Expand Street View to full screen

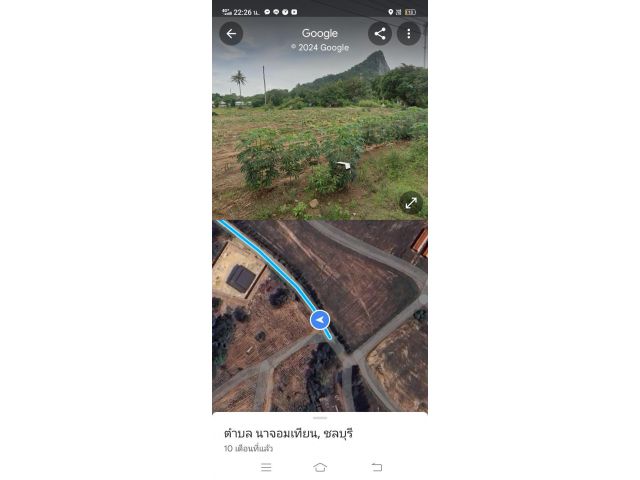[x=410, y=203]
